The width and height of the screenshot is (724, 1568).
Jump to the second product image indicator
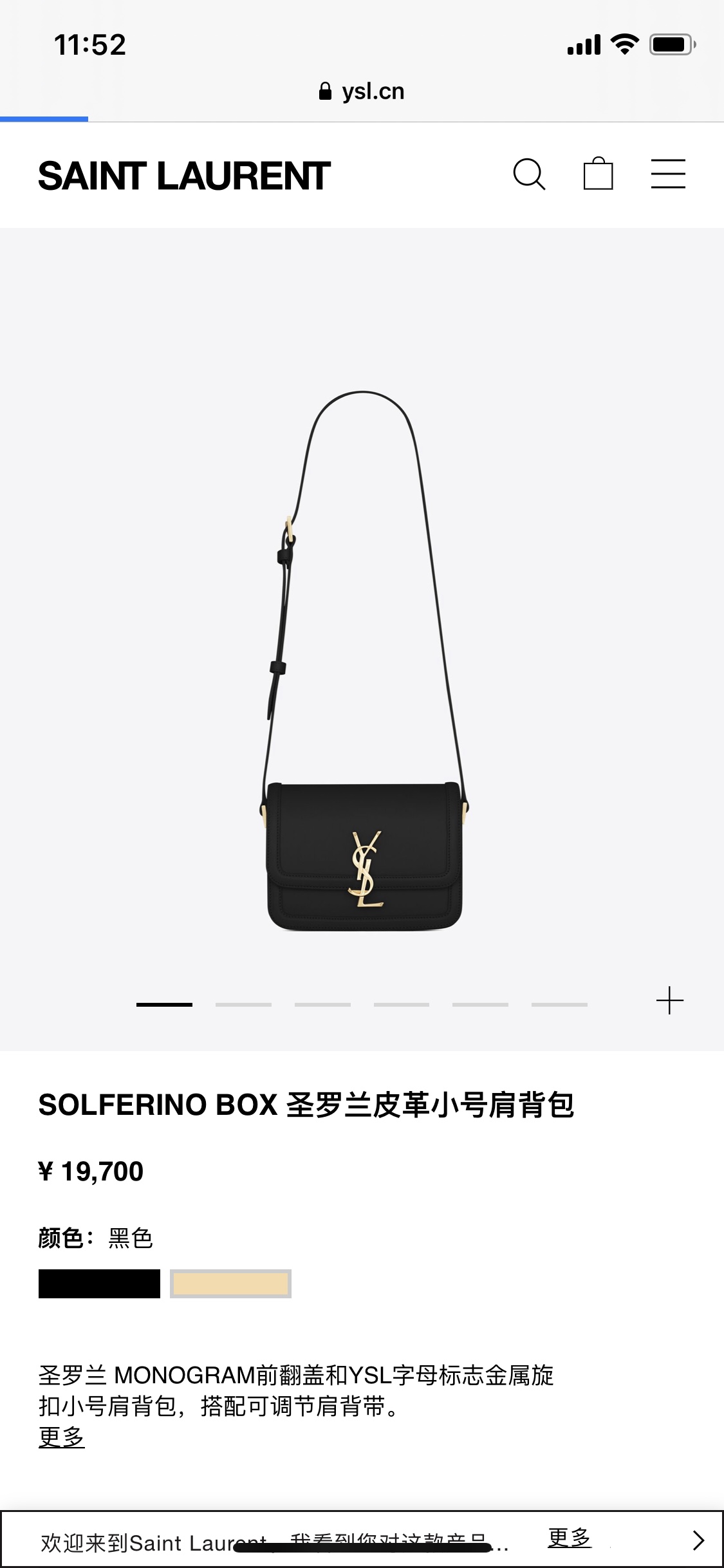point(243,1004)
